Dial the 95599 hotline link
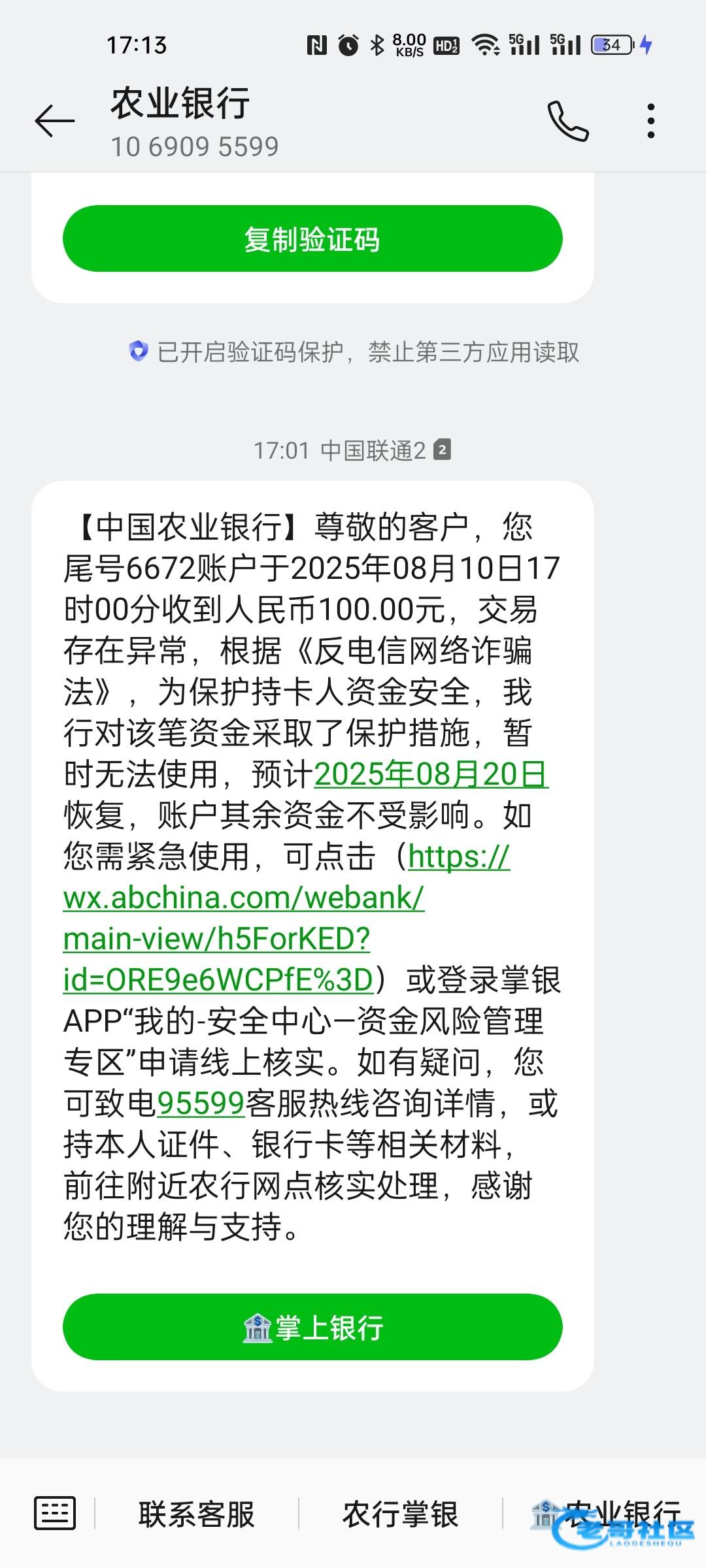This screenshot has width=706, height=1568. (x=201, y=1103)
